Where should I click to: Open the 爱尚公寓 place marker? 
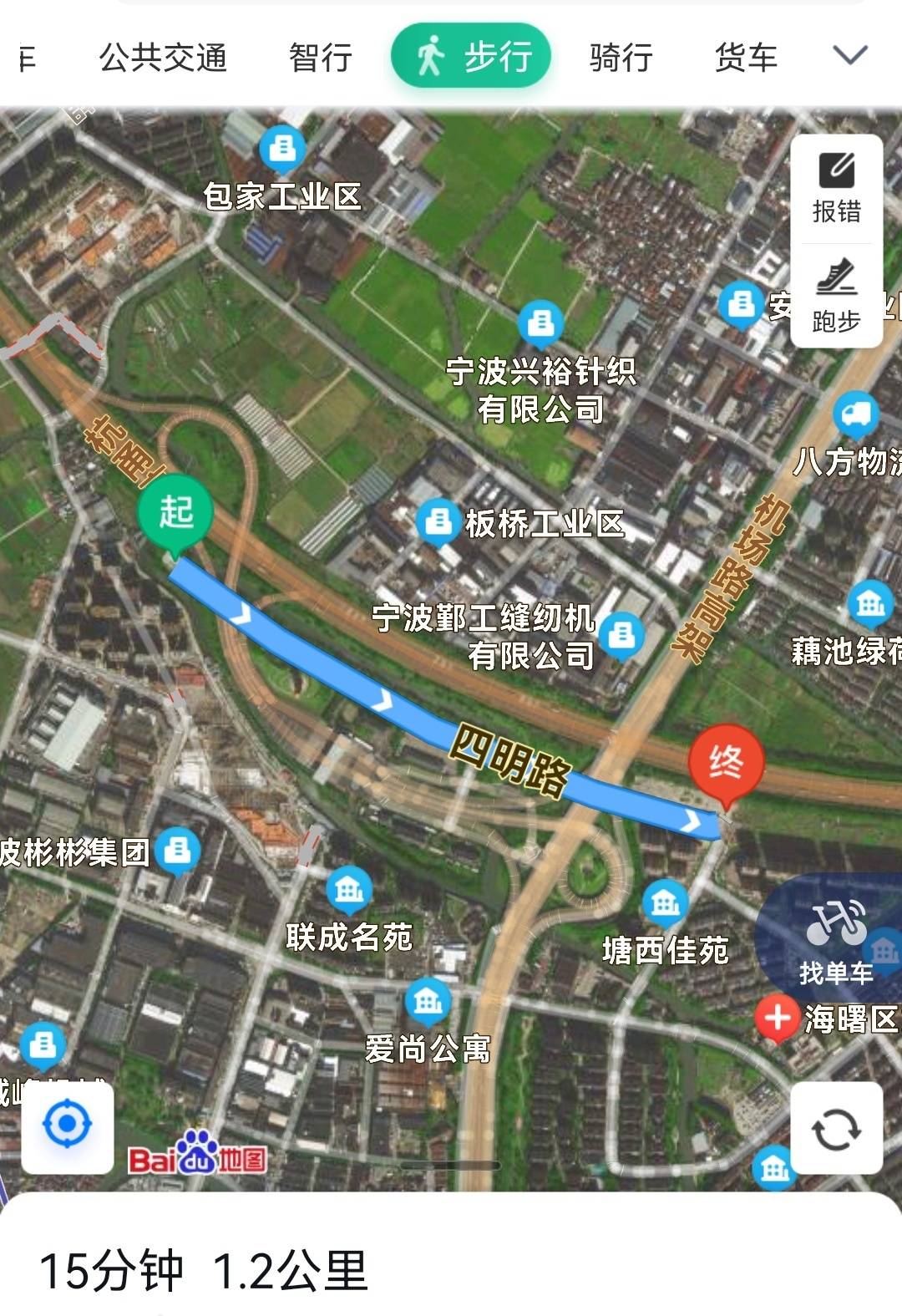[x=428, y=1001]
